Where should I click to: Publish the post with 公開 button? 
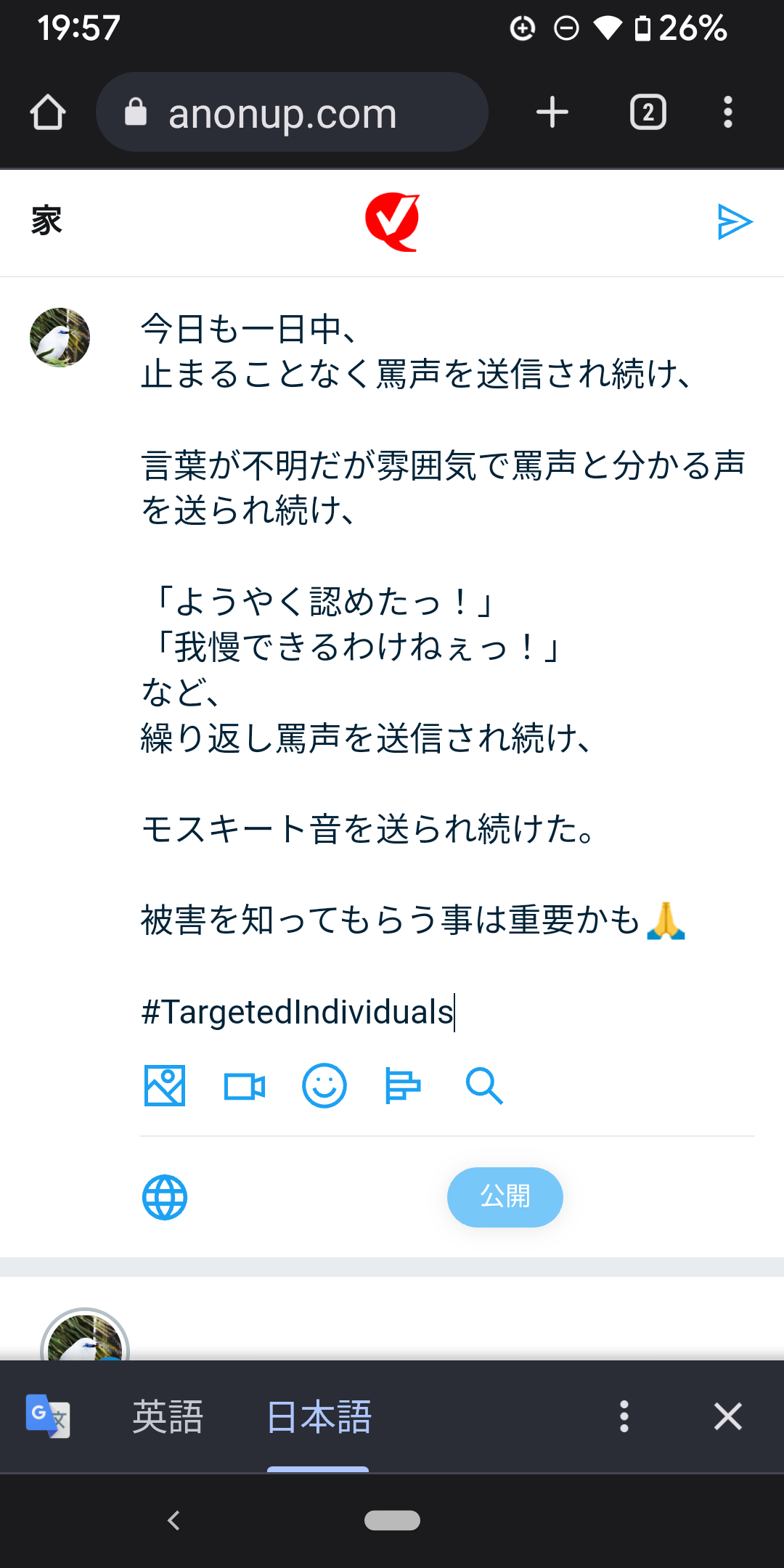point(505,1197)
